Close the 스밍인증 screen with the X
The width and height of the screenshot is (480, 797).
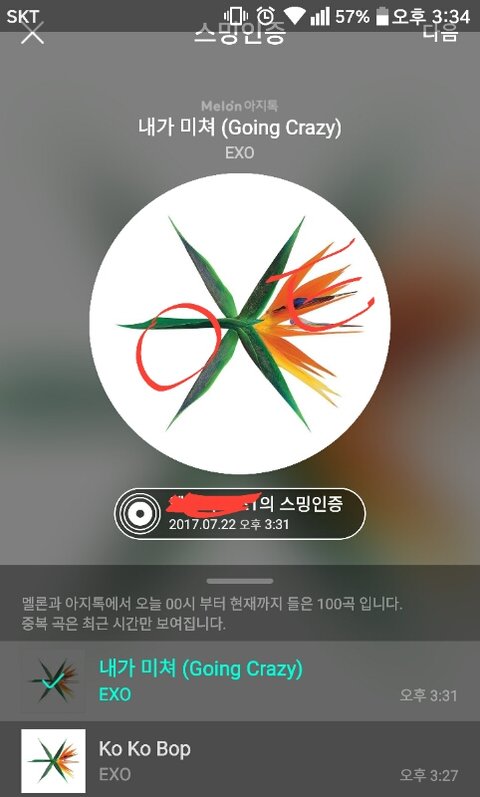[33, 33]
